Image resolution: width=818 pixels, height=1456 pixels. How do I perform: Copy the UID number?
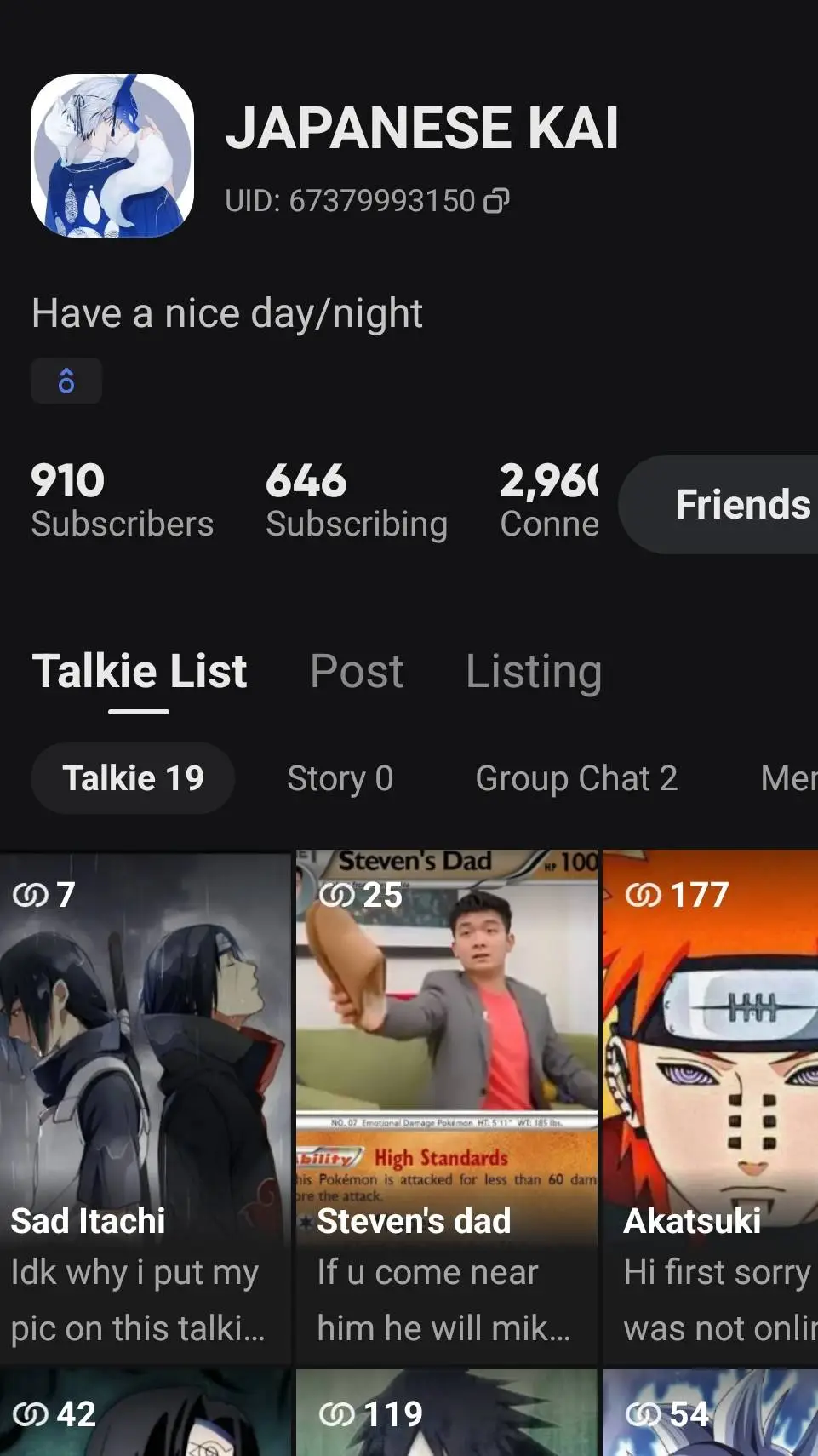pos(496,201)
